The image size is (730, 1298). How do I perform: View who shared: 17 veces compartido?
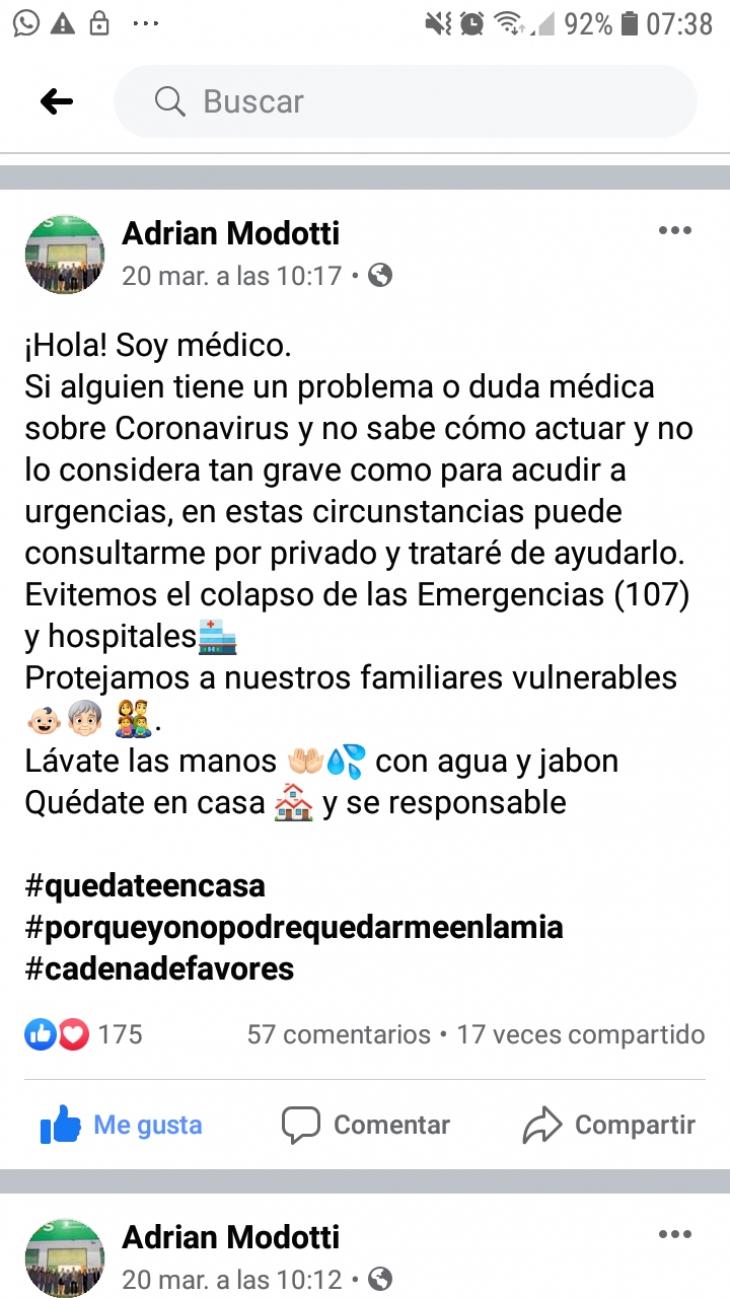point(580,1034)
